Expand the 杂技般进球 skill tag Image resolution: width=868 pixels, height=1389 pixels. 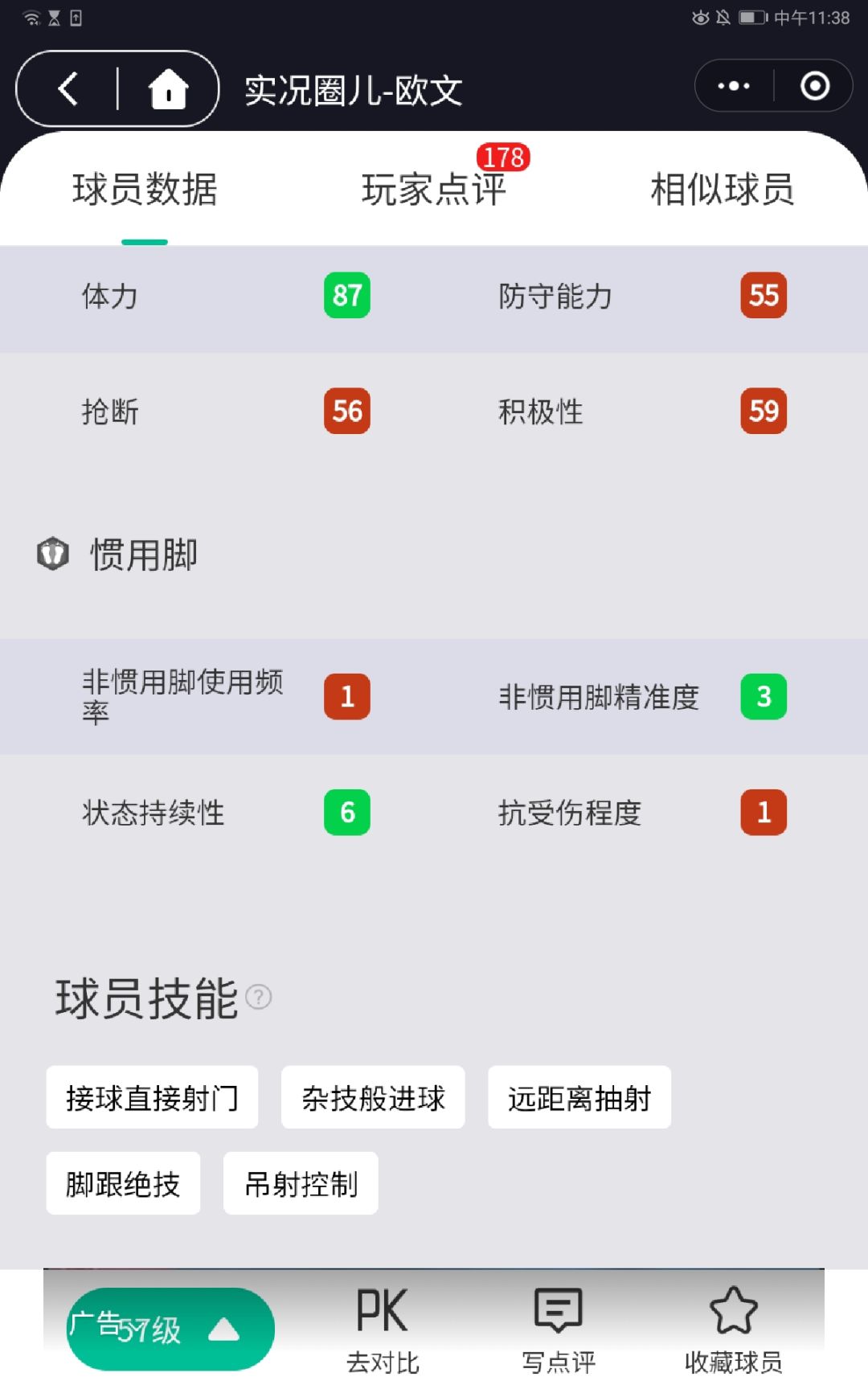click(372, 1097)
